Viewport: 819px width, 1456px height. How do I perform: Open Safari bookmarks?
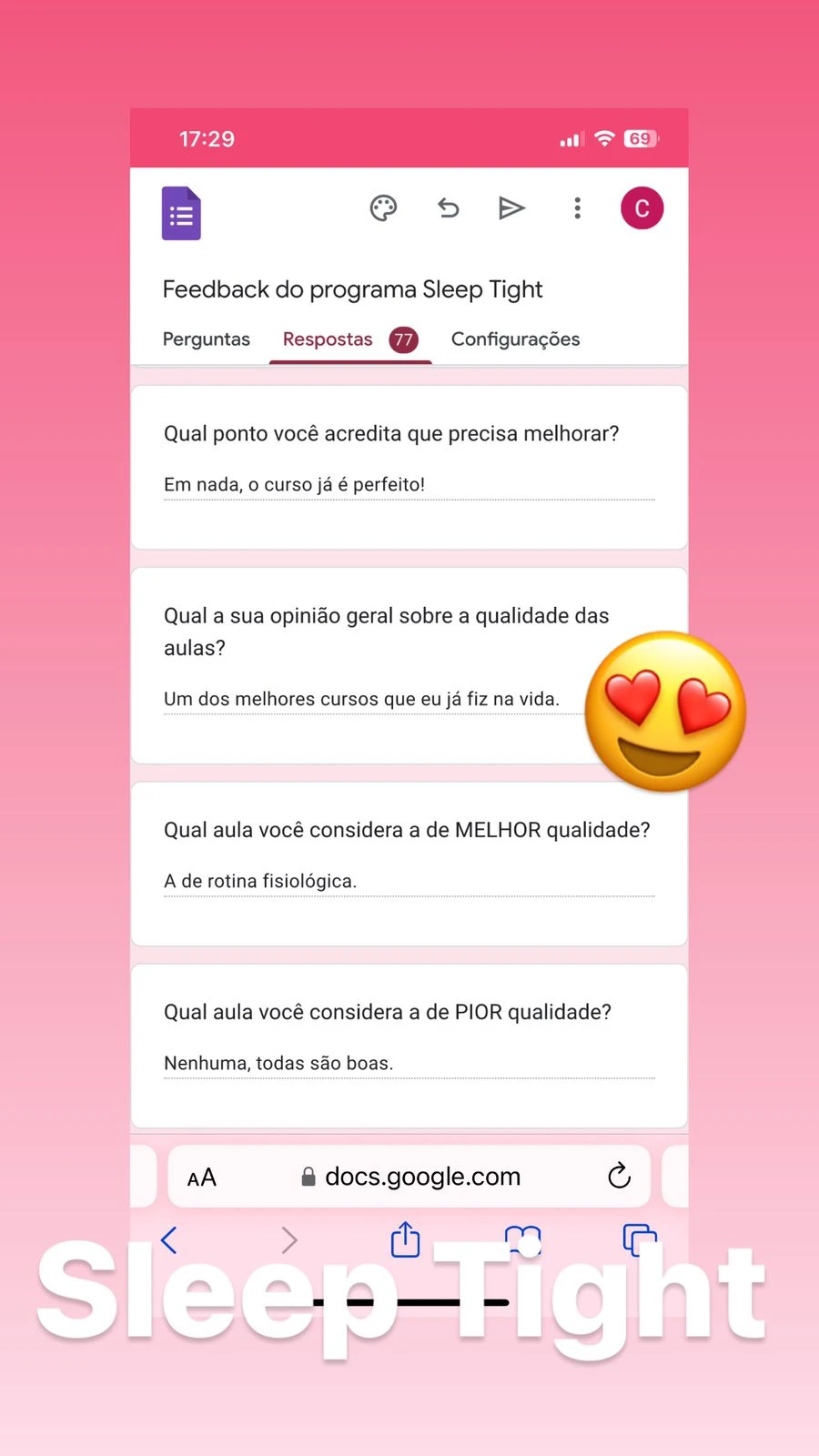tap(522, 1239)
